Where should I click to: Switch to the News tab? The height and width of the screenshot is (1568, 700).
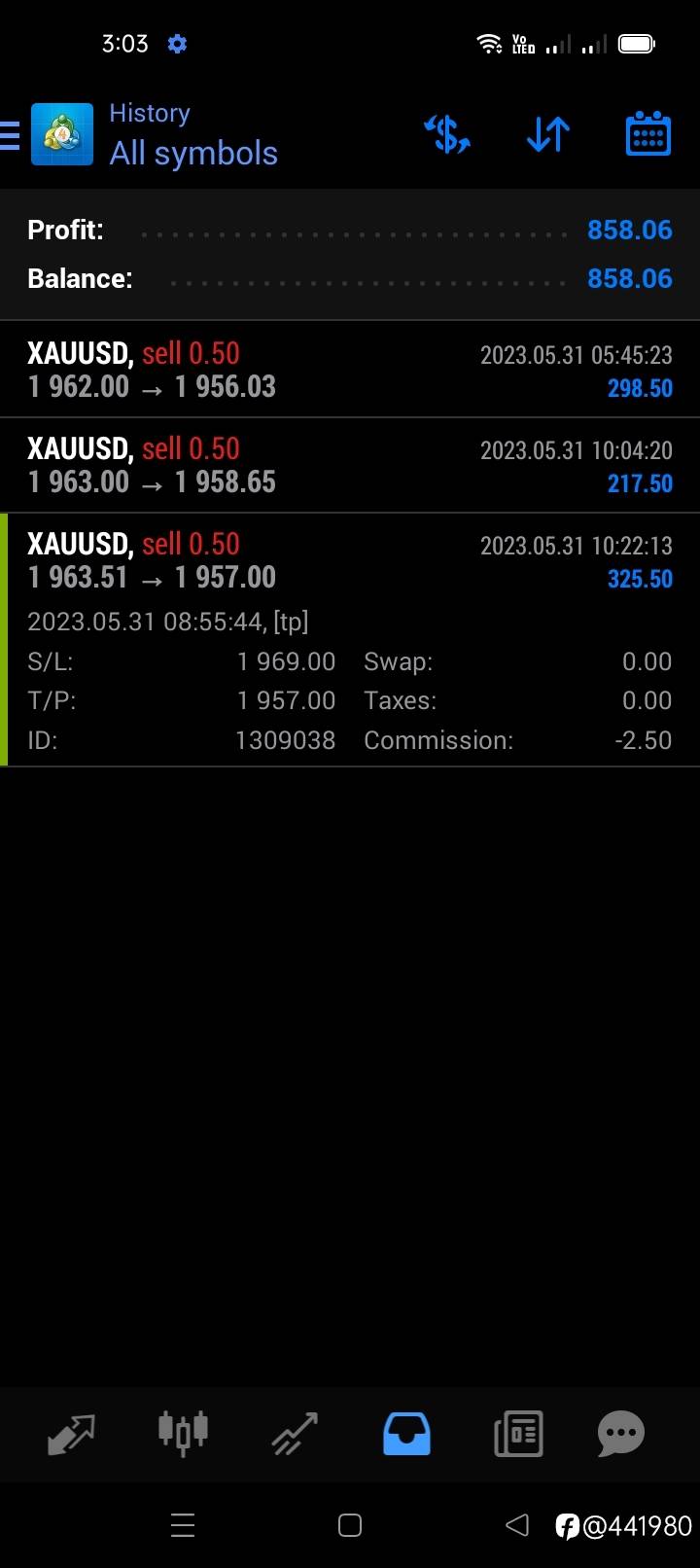pos(518,1434)
